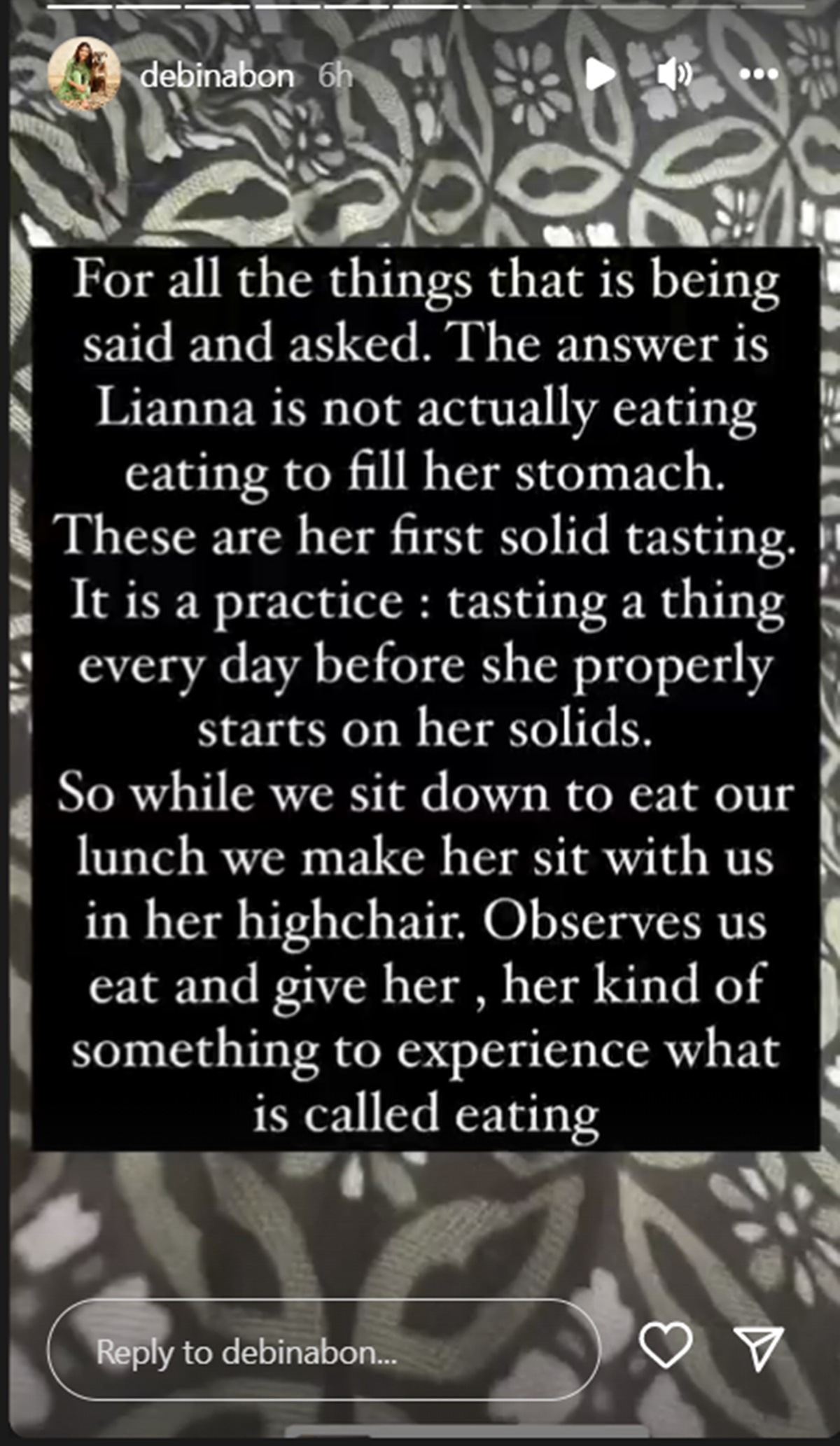Tap the debinabon username
840x1446 pixels.
(217, 76)
